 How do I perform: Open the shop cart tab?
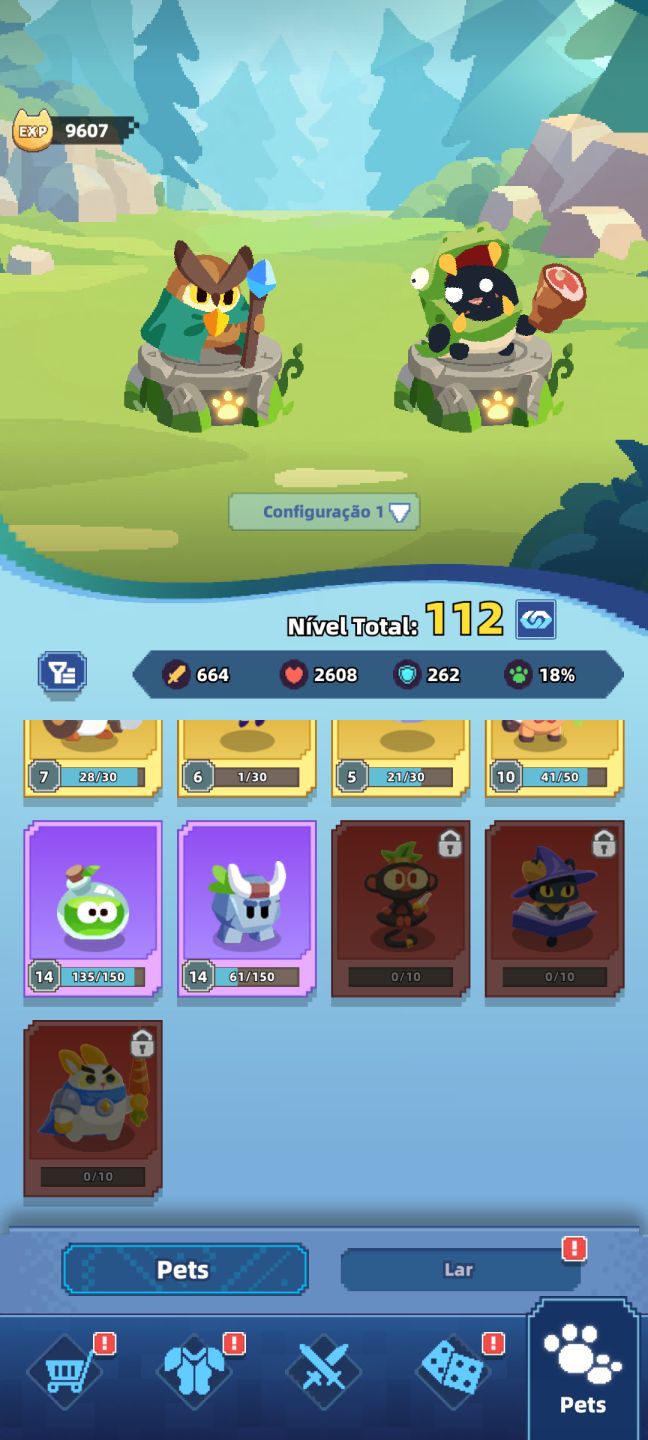pyautogui.click(x=67, y=1369)
